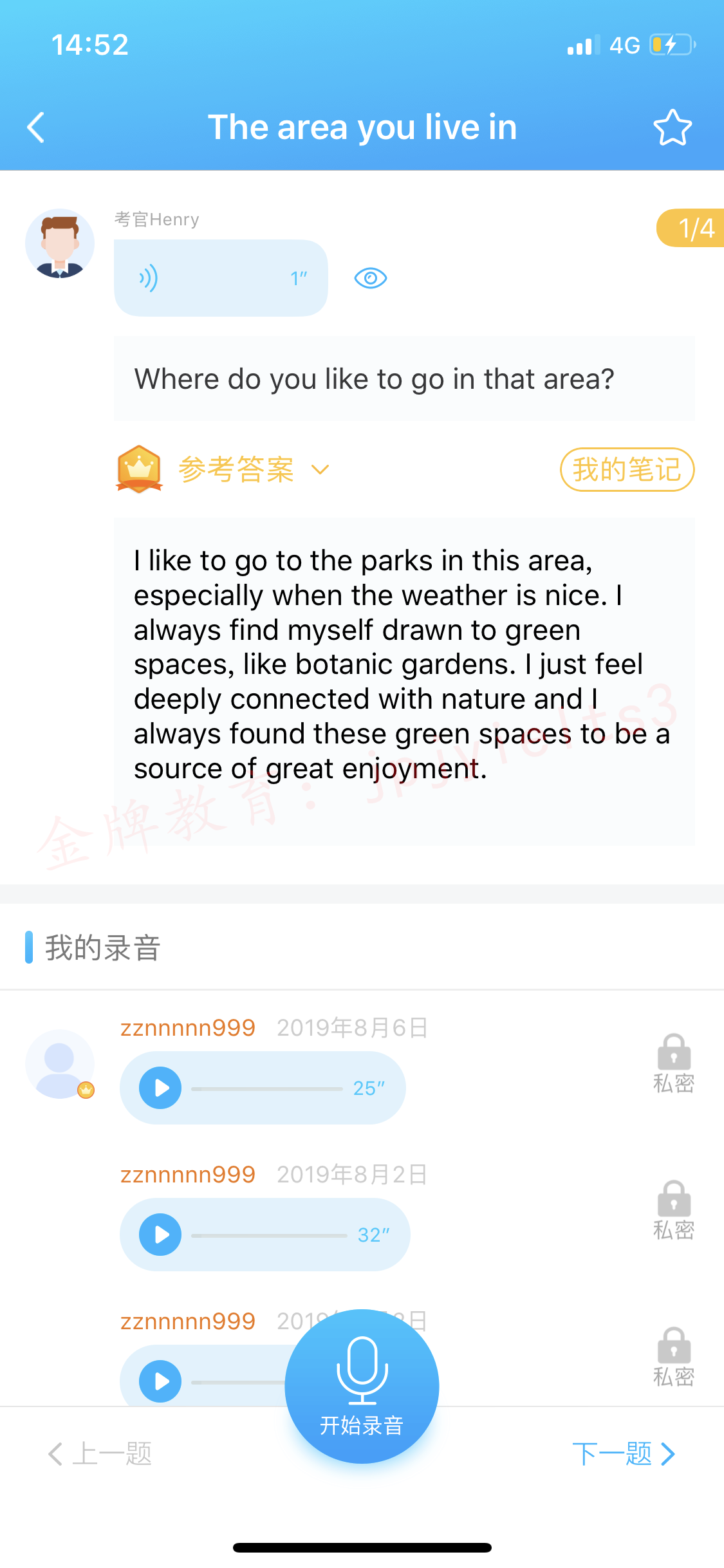Go to next question via 下一题
Screen dimensions: 724x1568
(624, 1453)
